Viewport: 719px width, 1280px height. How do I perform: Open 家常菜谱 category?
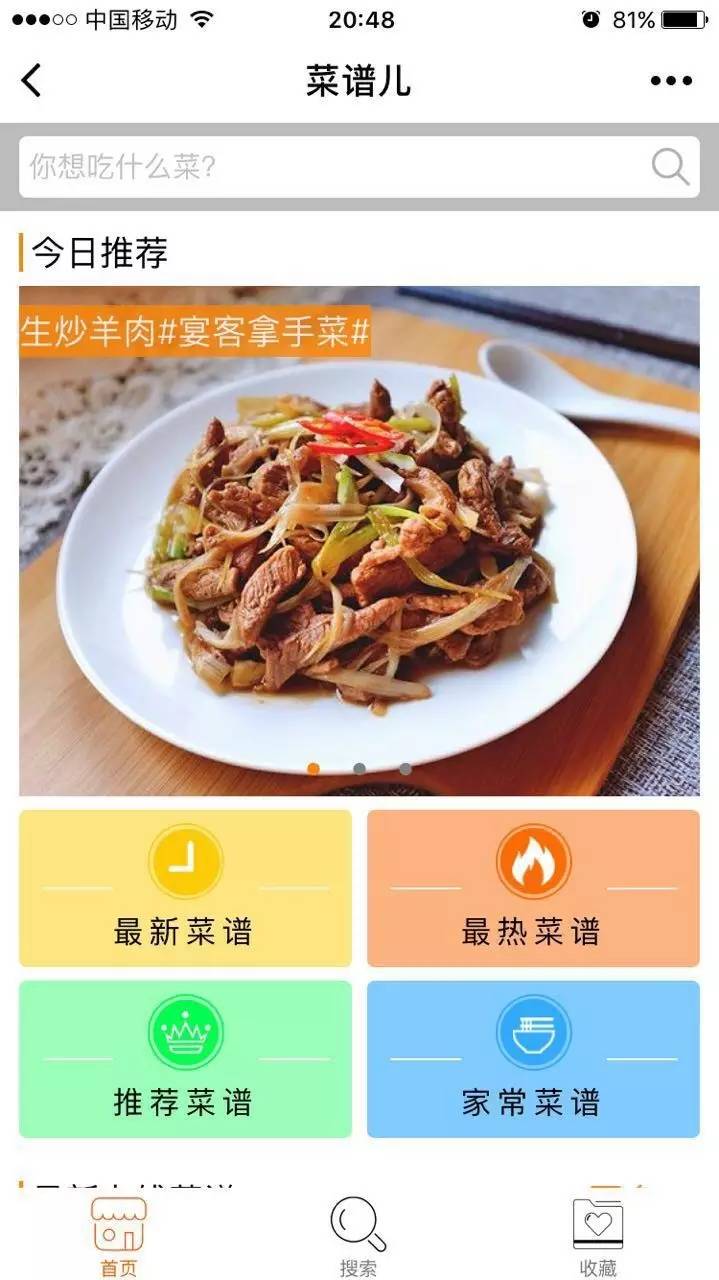pyautogui.click(x=533, y=1059)
